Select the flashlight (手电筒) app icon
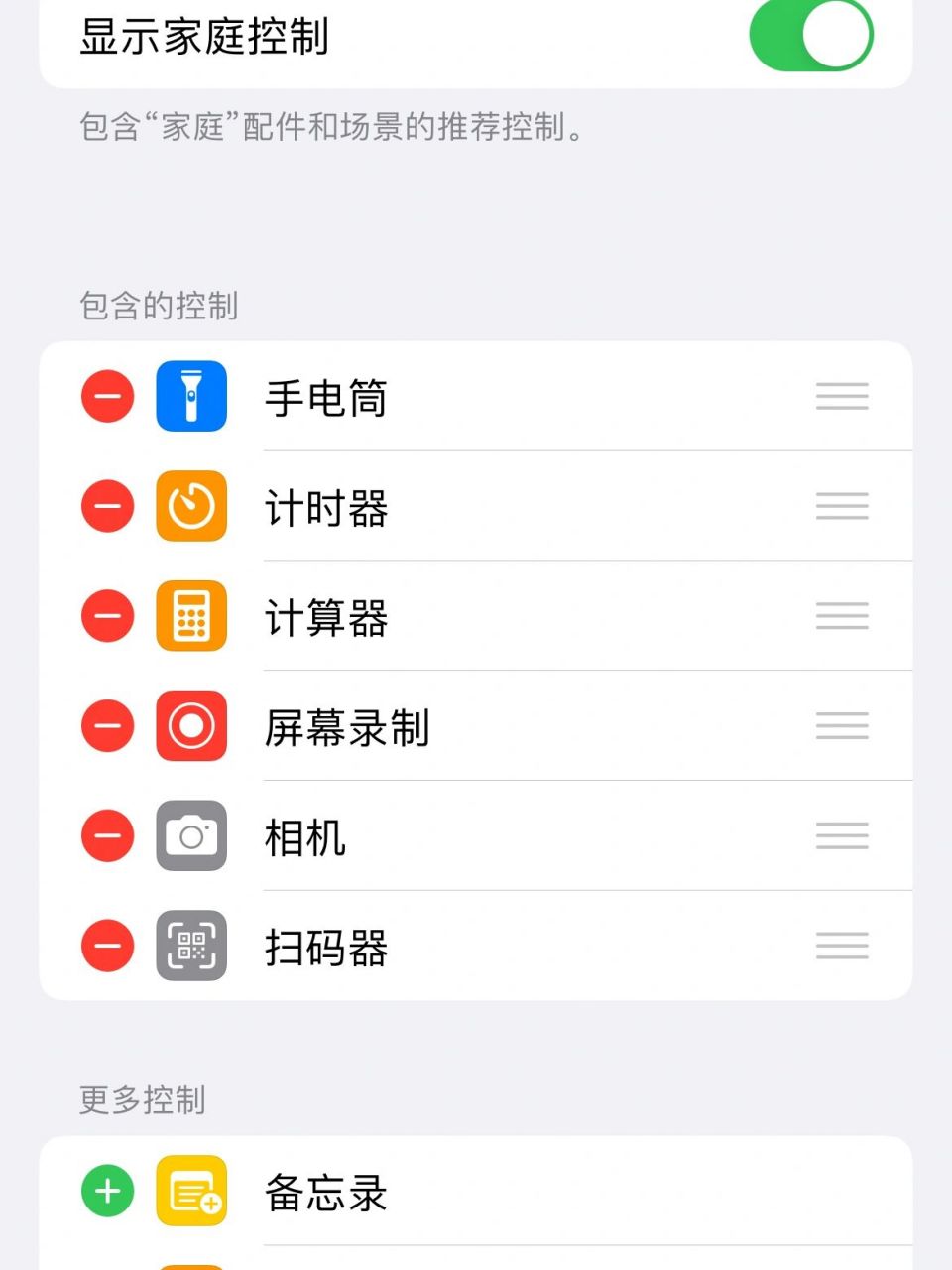 (190, 396)
